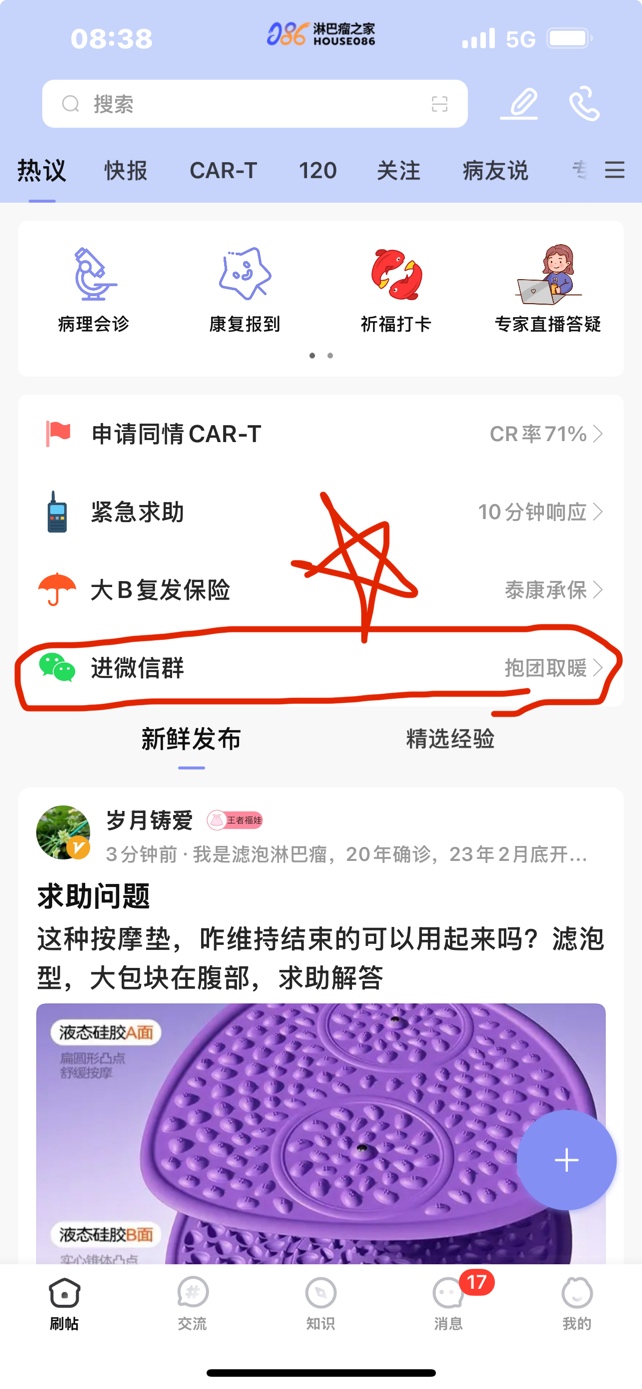
Task: Switch to the CAR-T tab
Action: tap(223, 171)
